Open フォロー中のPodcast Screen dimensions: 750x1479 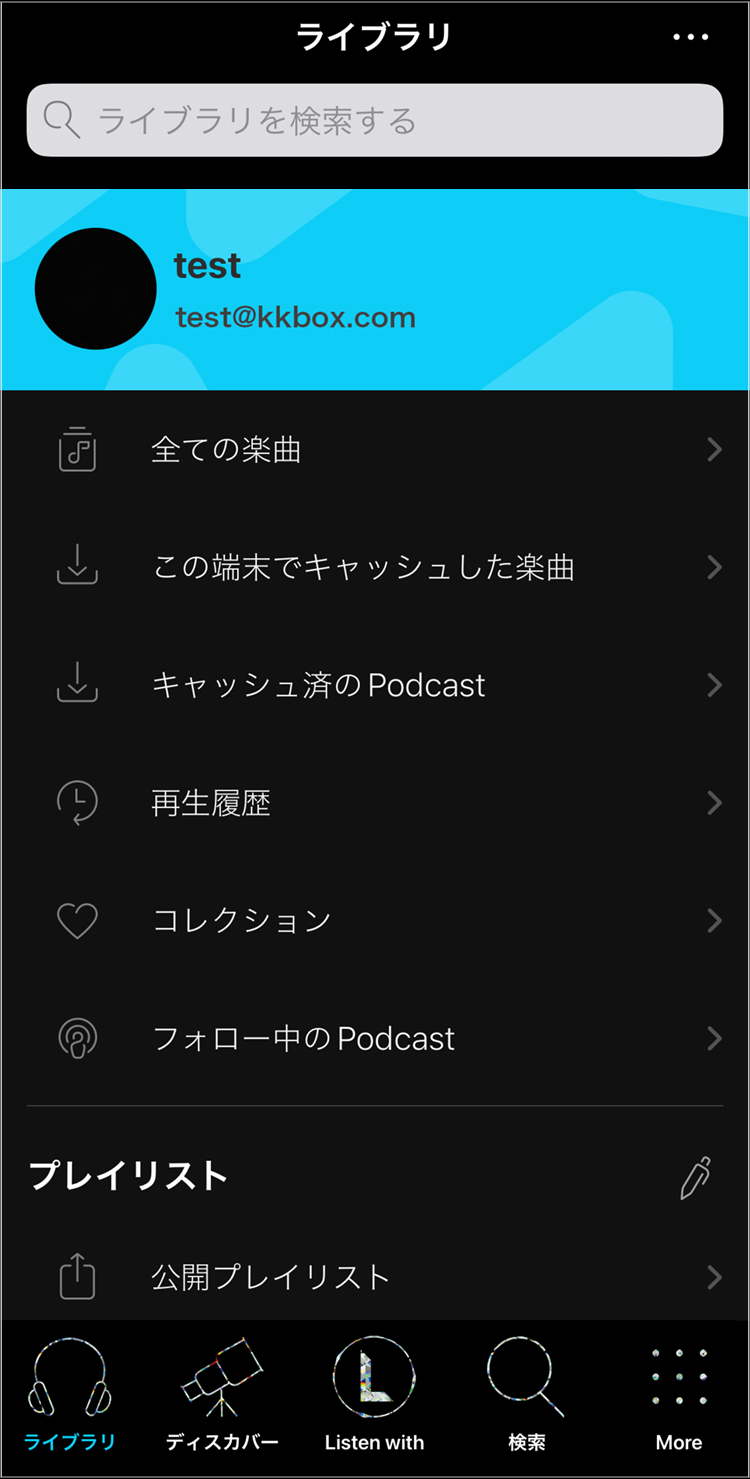(x=375, y=1038)
